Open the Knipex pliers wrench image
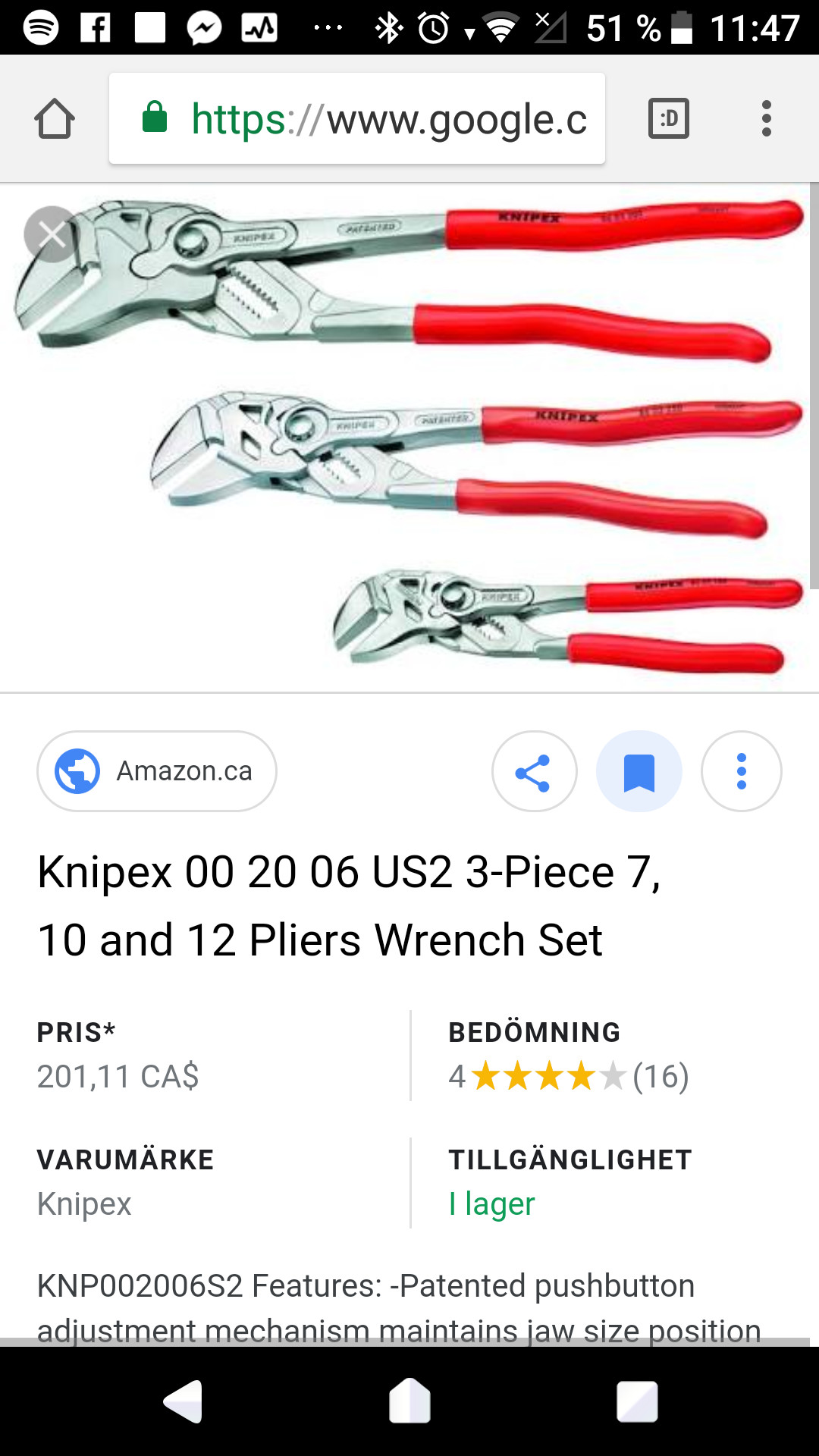Viewport: 819px width, 1456px height. [x=409, y=437]
